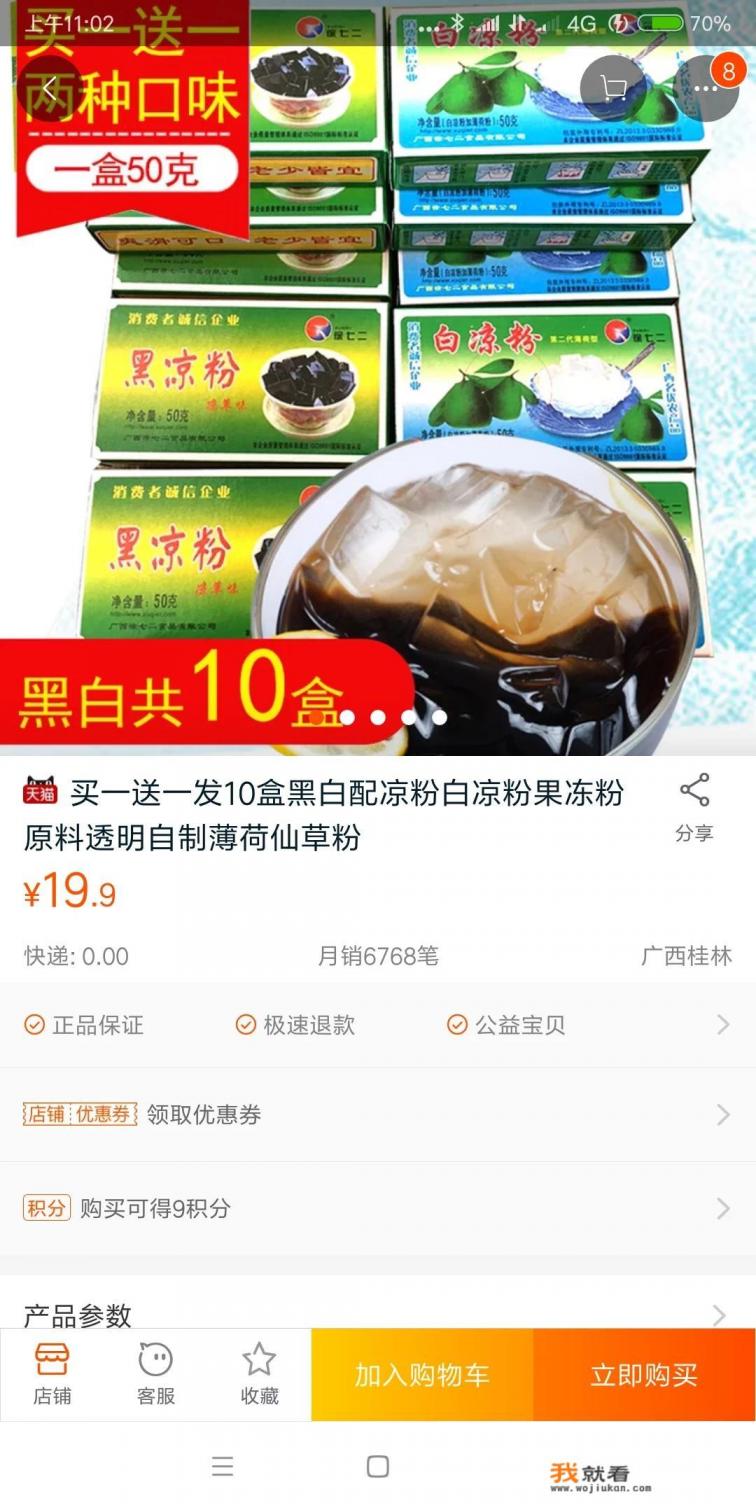This screenshot has width=756, height=1512.
Task: Open 领取优惠券 coupon row
Action: (378, 1115)
